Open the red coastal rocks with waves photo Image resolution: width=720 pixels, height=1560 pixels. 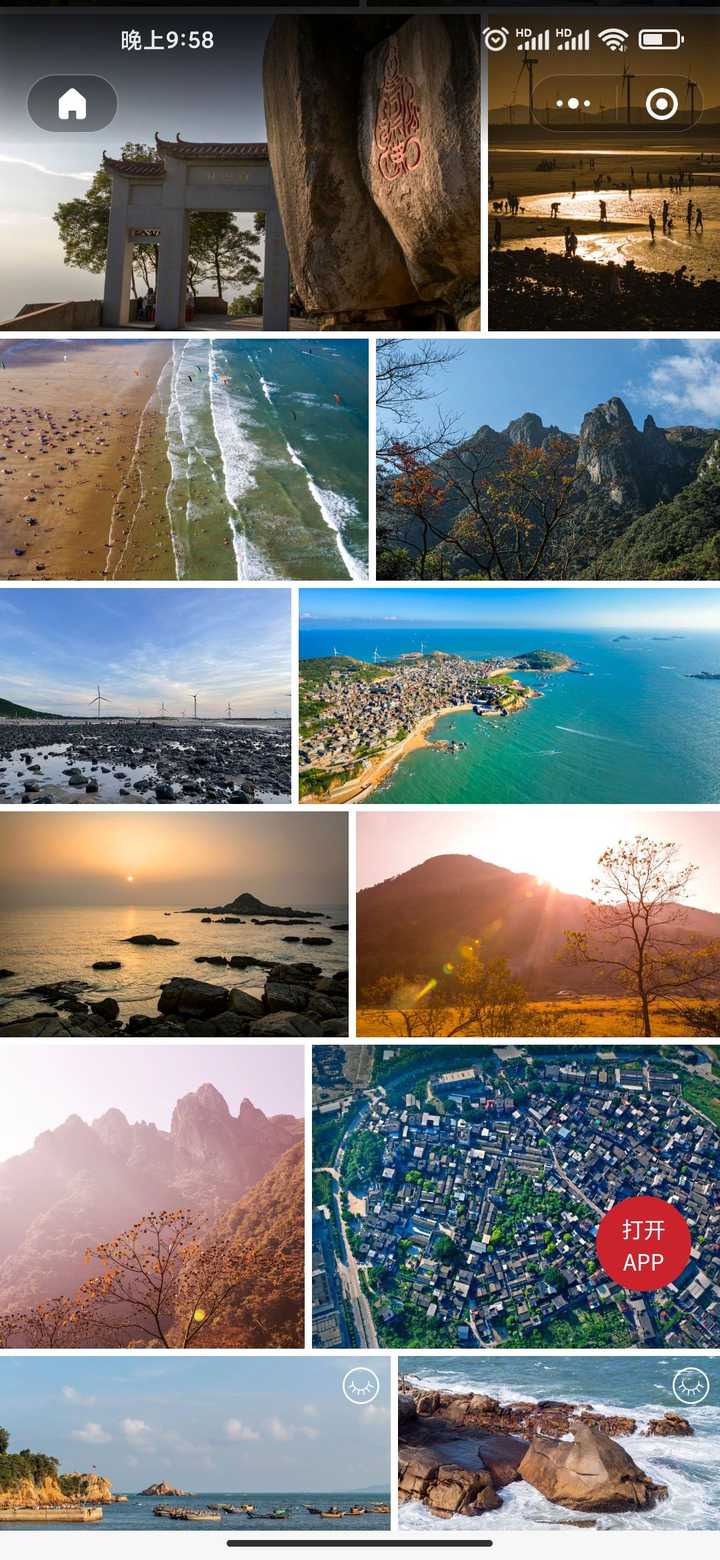coord(540,1460)
